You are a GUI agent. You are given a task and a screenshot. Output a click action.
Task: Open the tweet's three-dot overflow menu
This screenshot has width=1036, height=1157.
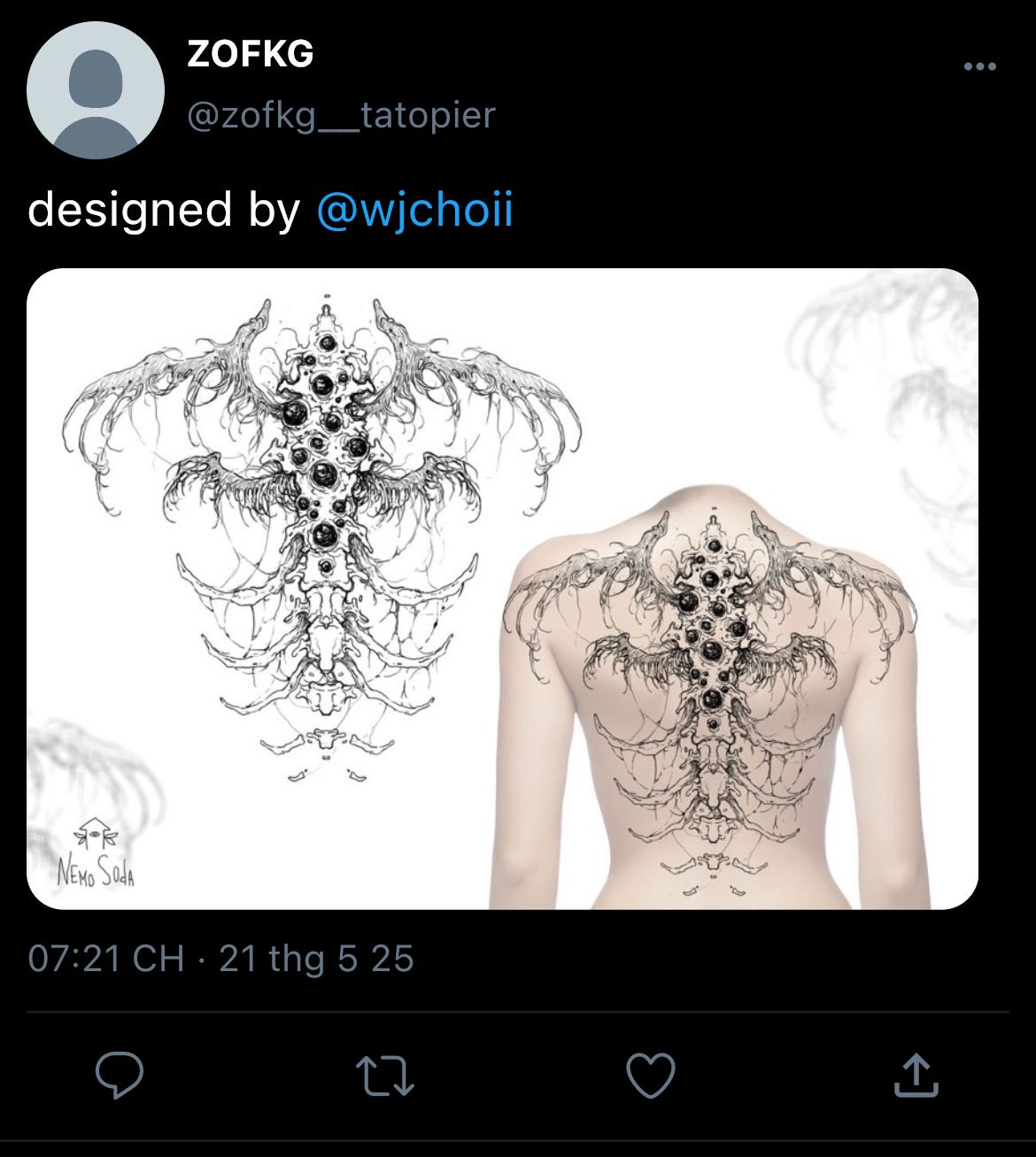(979, 66)
